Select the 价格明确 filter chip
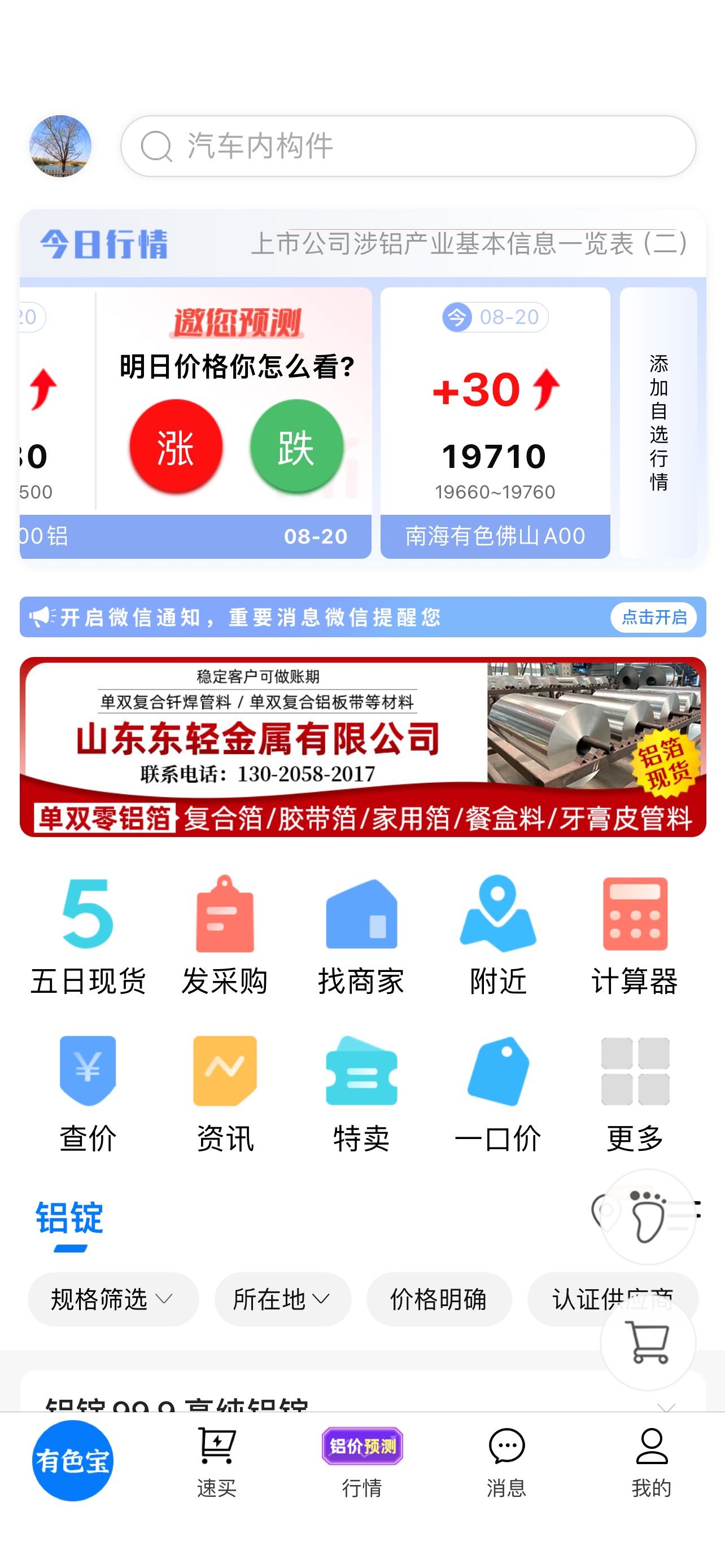This screenshot has height=1568, width=725. click(x=439, y=1299)
